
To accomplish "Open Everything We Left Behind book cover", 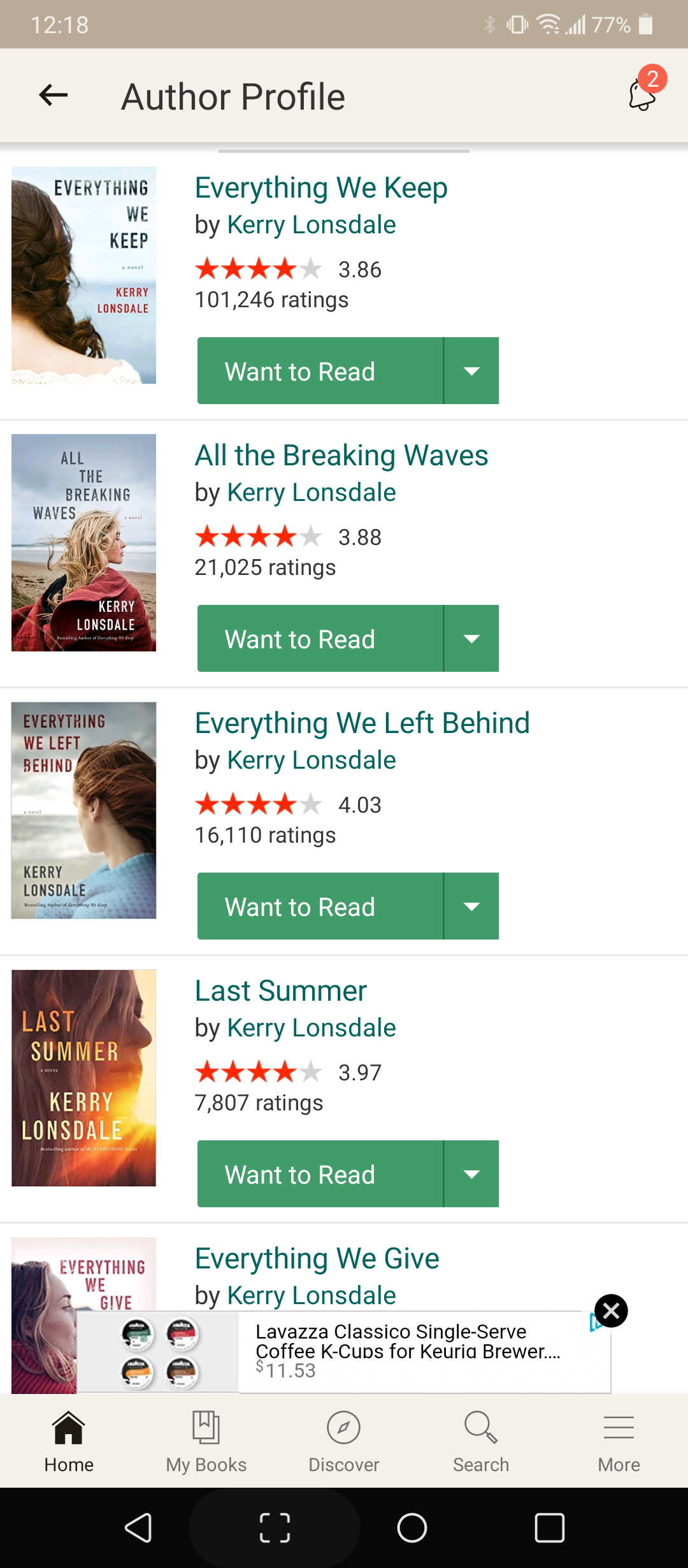I will click(83, 810).
